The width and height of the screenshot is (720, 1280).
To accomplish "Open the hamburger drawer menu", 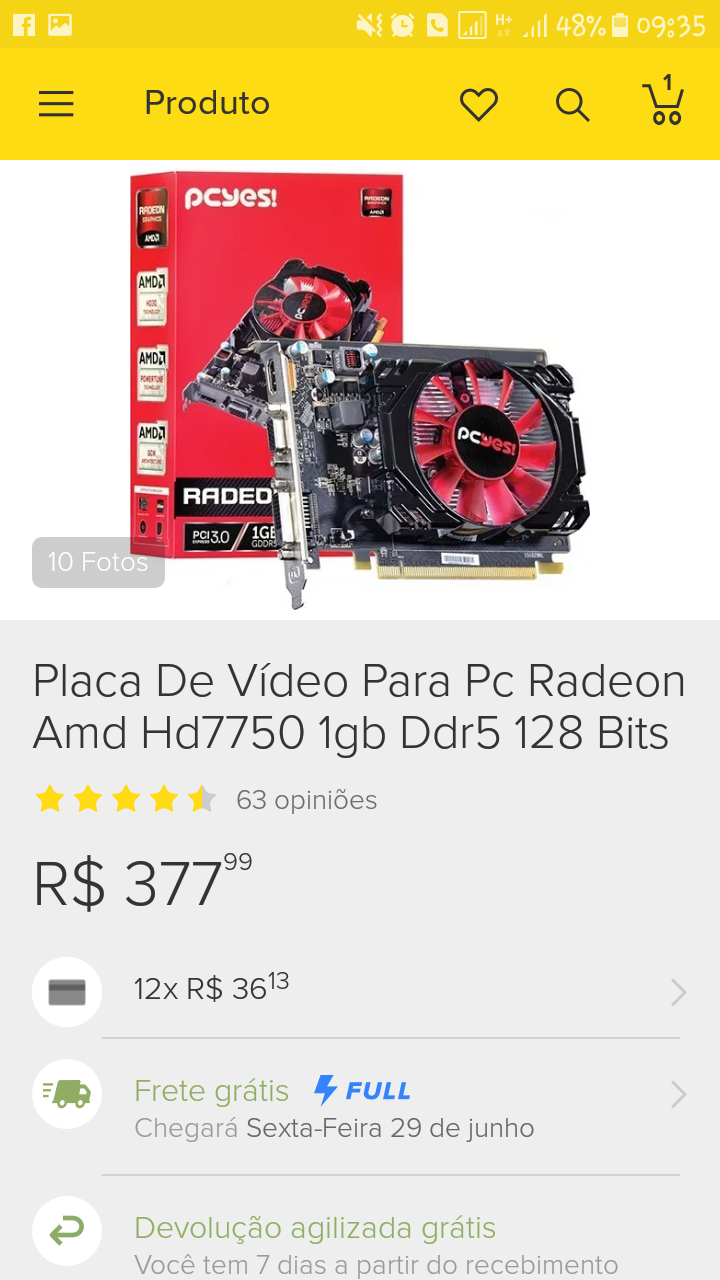I will [x=56, y=104].
